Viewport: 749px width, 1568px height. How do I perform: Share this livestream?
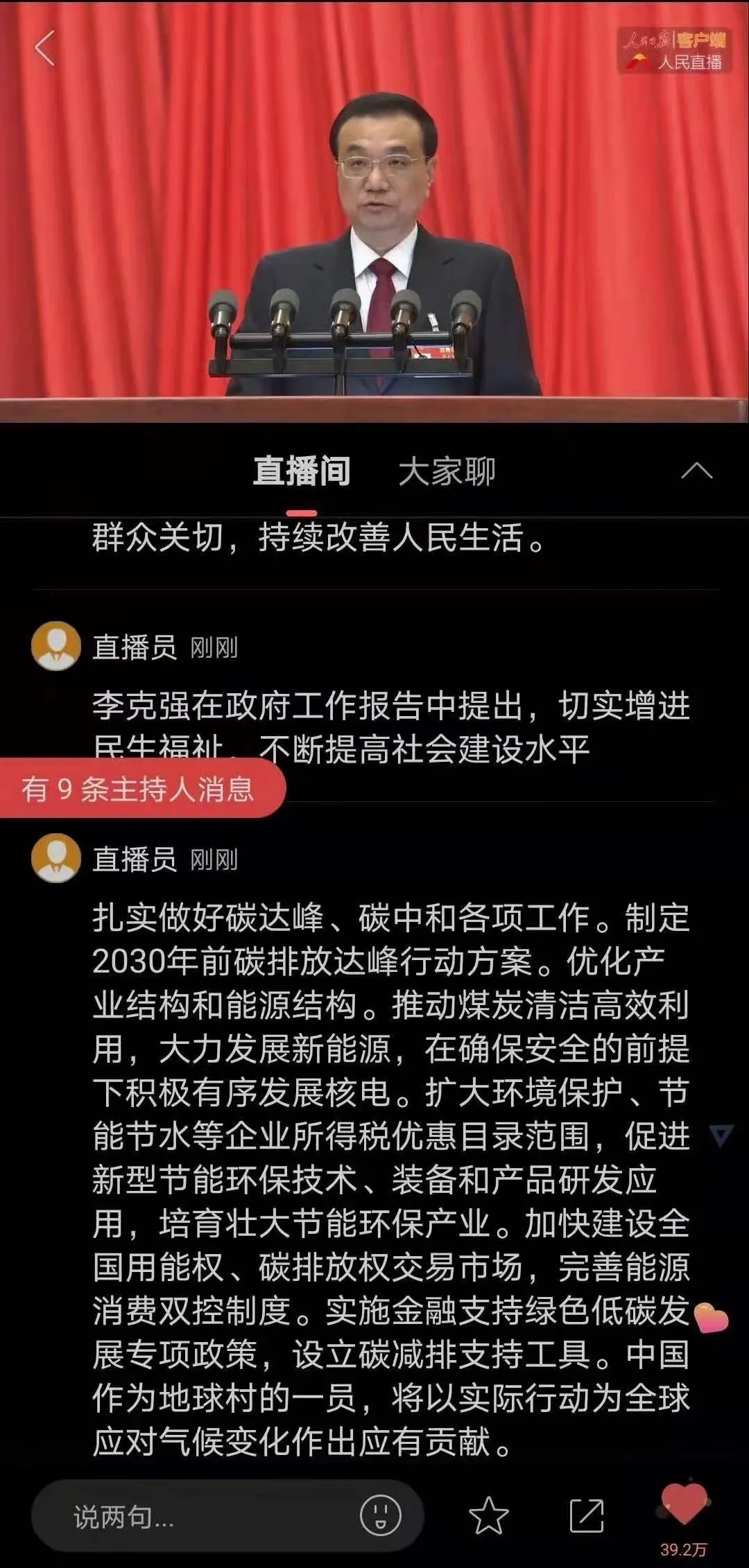click(x=587, y=1515)
